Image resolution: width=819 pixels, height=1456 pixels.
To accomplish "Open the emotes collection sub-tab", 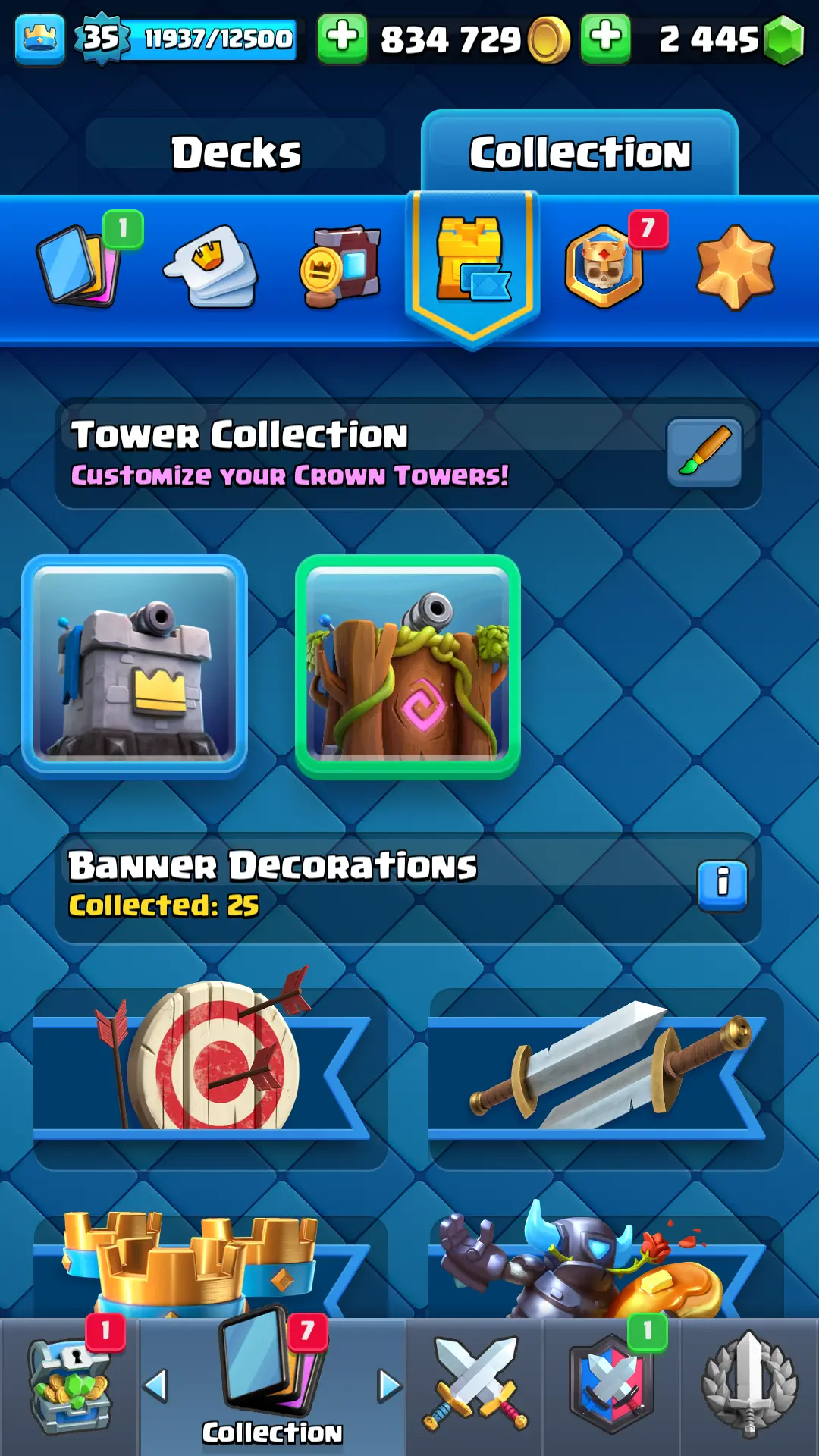I will click(211, 267).
